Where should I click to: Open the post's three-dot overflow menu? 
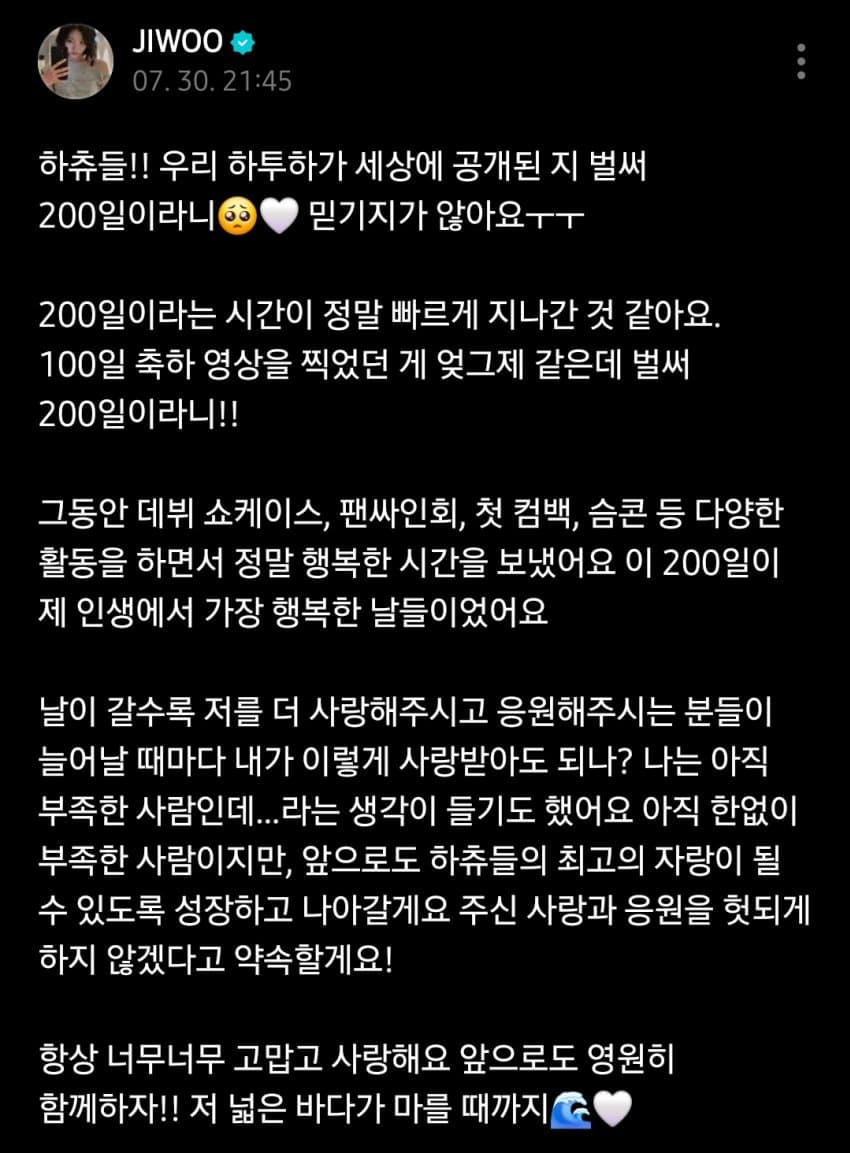tap(801, 61)
